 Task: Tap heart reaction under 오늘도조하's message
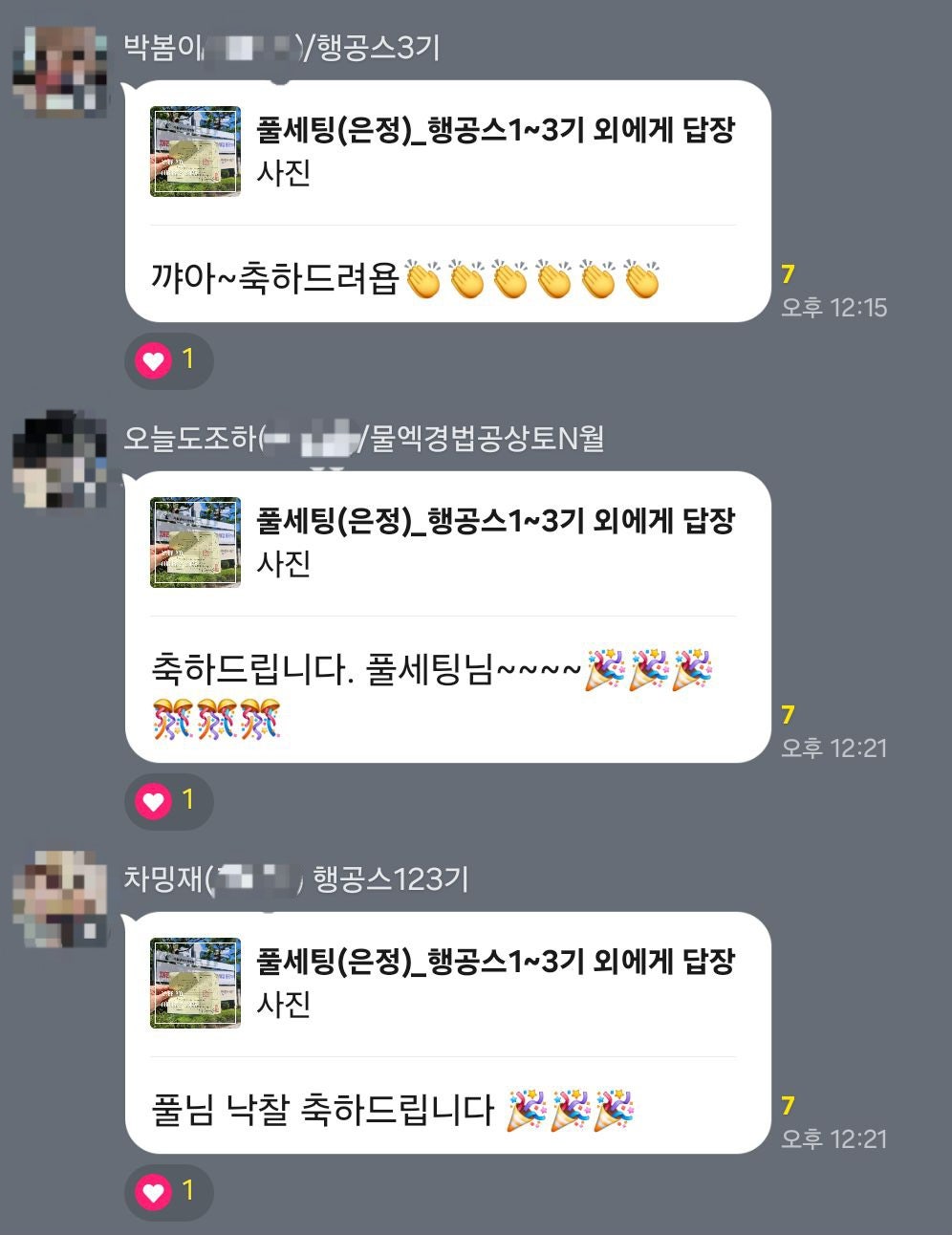click(x=168, y=800)
